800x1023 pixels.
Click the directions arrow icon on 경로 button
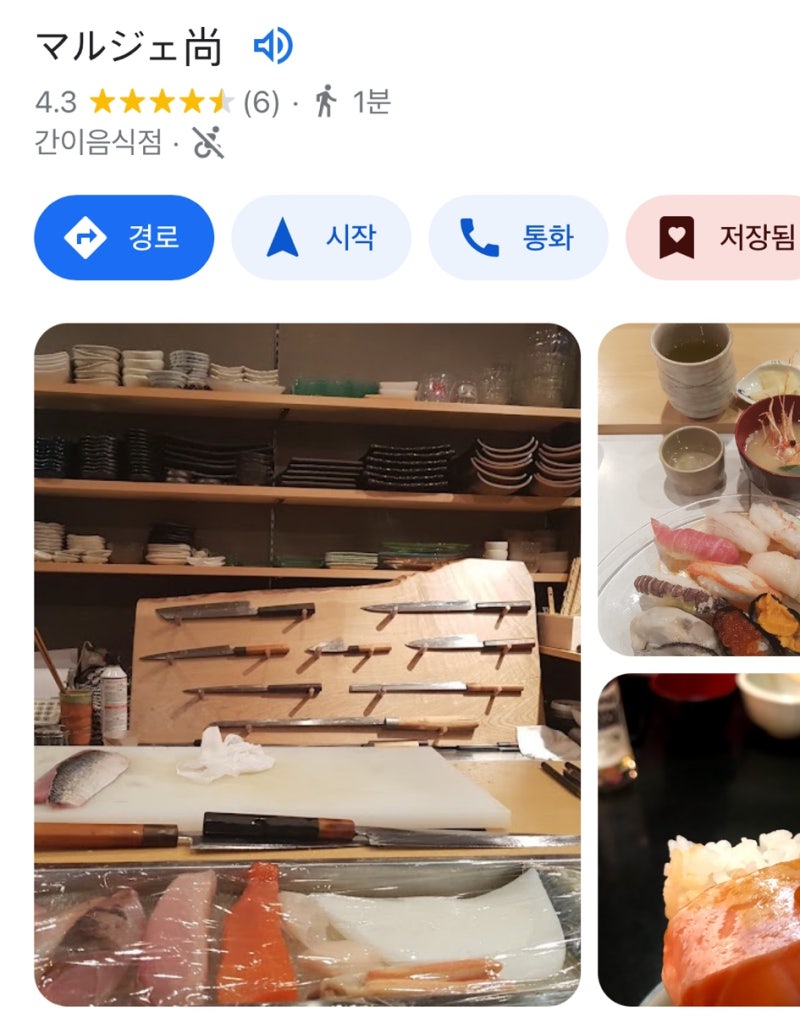pyautogui.click(x=87, y=236)
